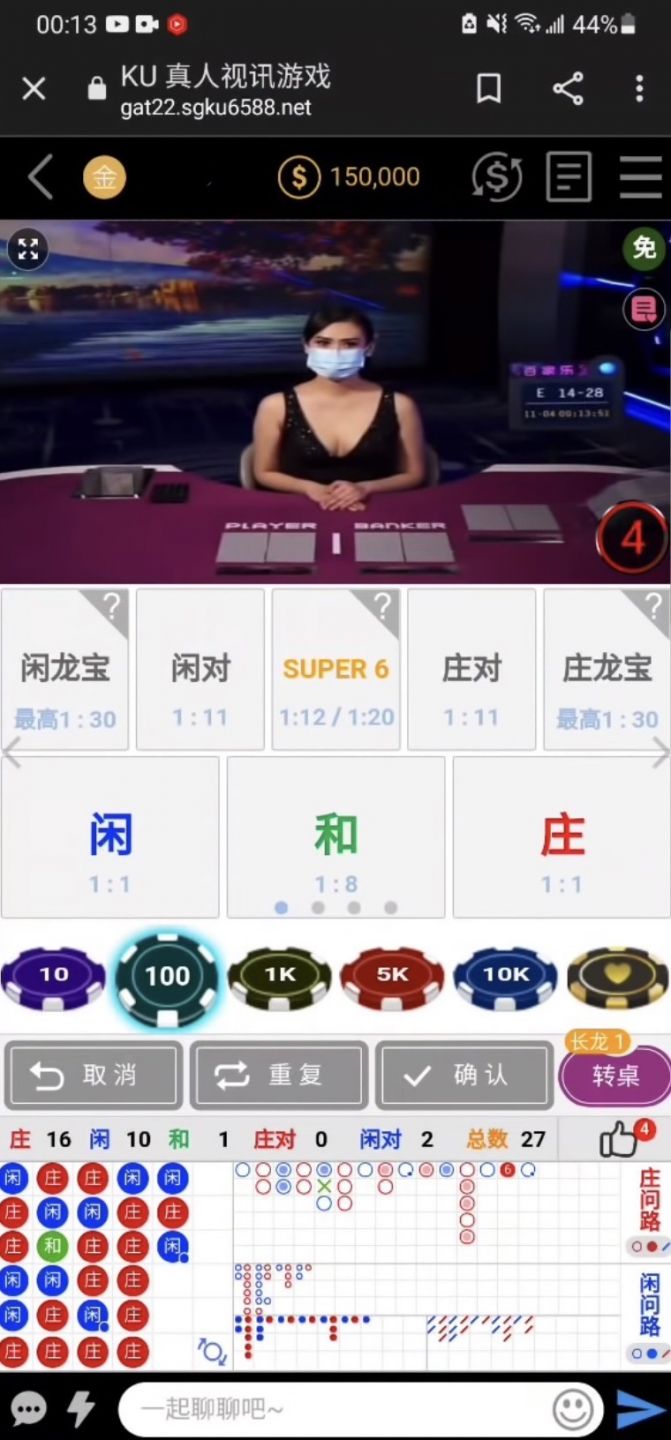Open browser overflow menu
The width and height of the screenshot is (671, 1440).
(639, 90)
